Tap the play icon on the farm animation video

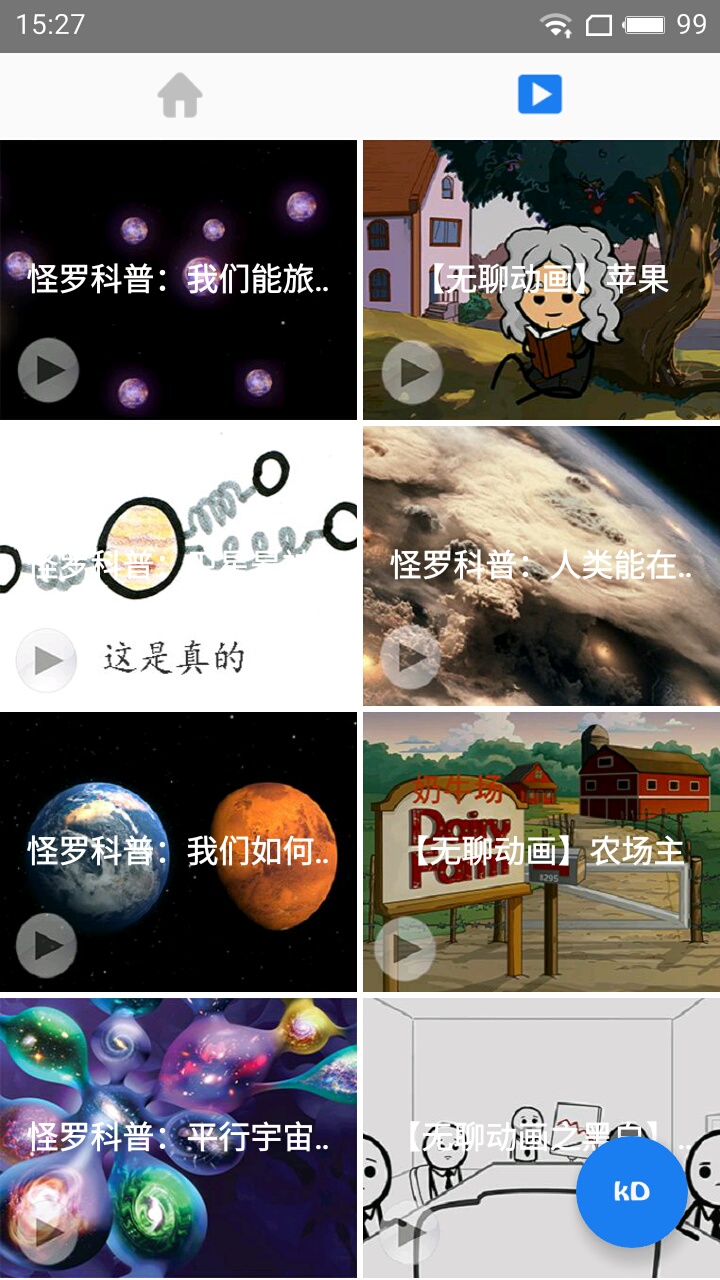coord(412,948)
